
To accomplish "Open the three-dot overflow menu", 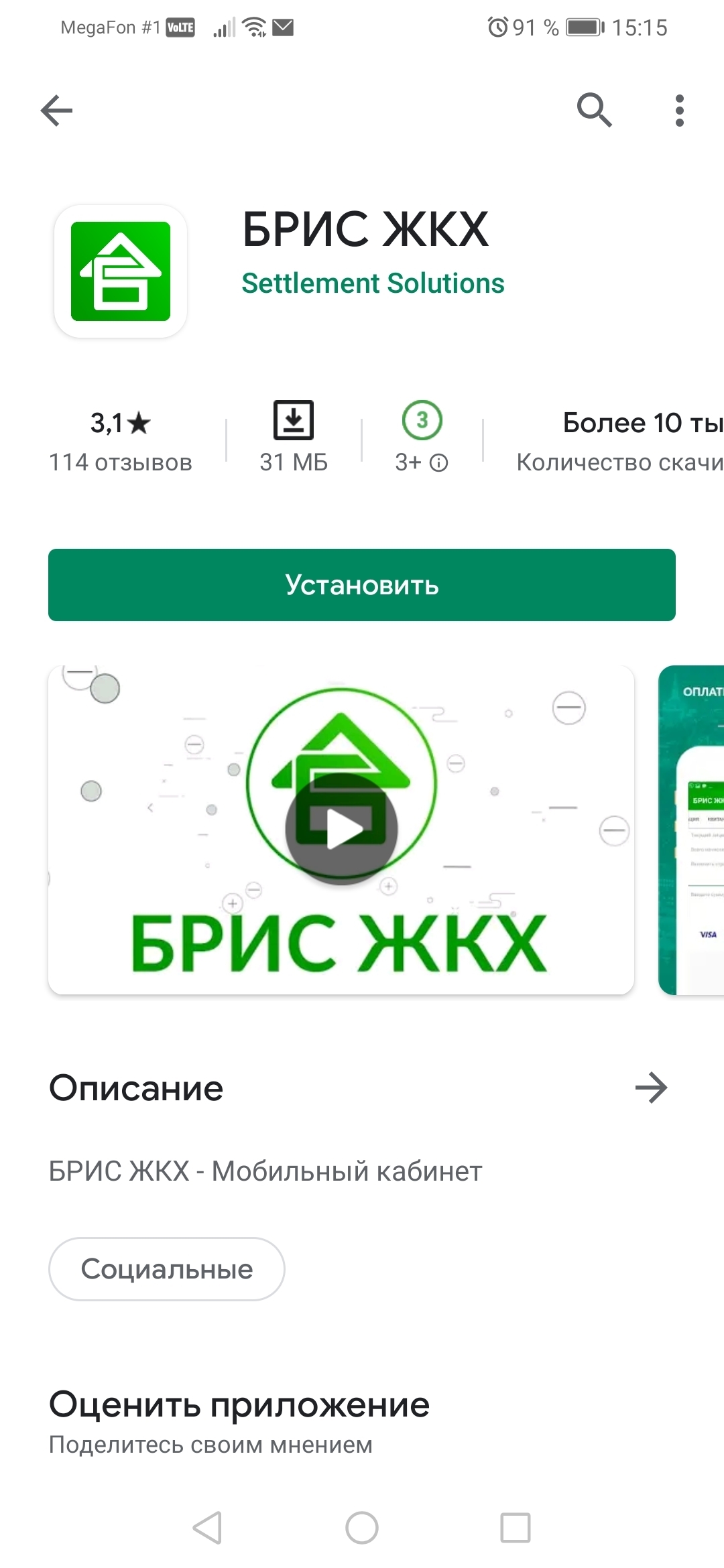I will (679, 111).
